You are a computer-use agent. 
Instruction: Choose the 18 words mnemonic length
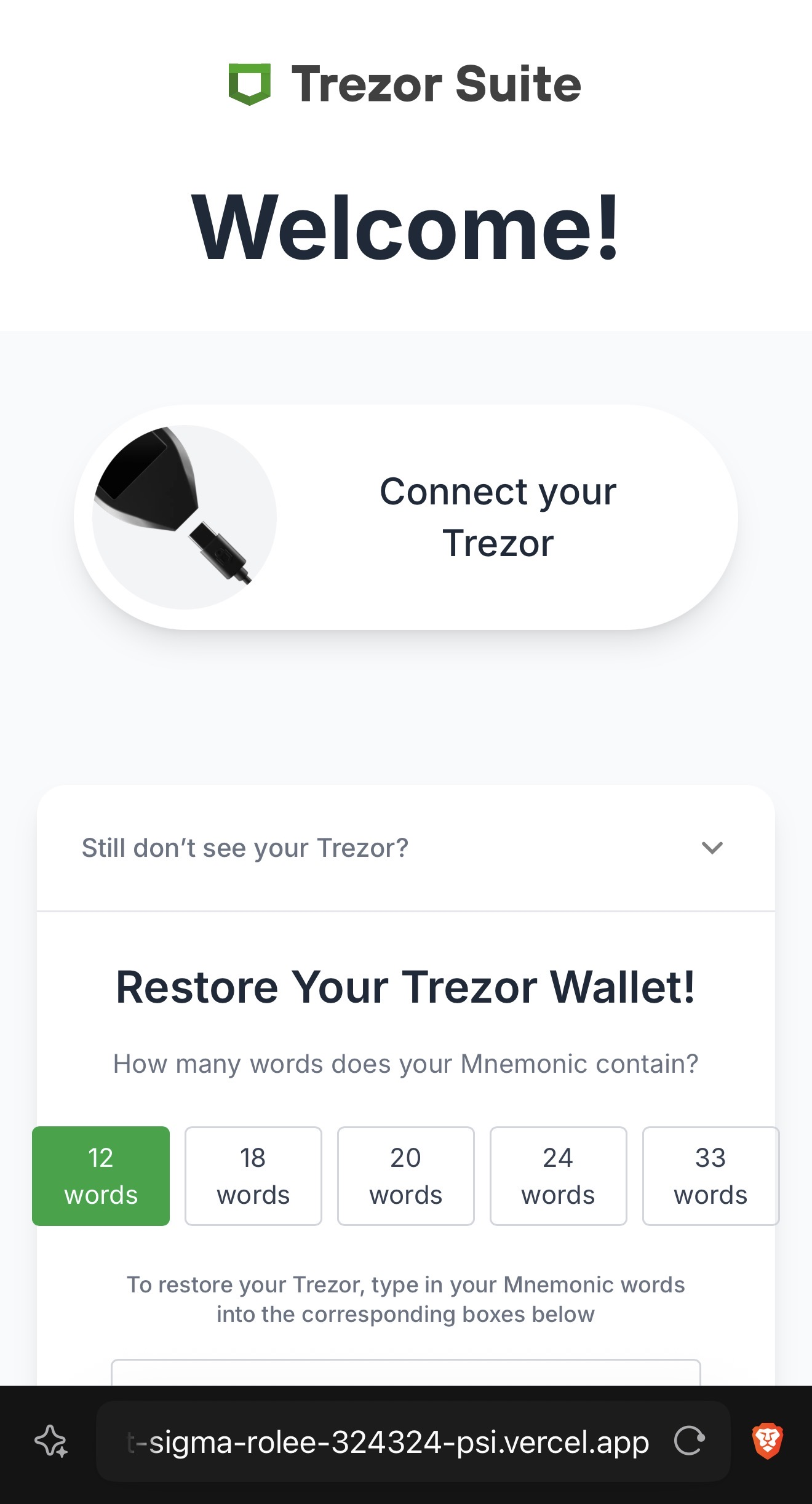[253, 1176]
